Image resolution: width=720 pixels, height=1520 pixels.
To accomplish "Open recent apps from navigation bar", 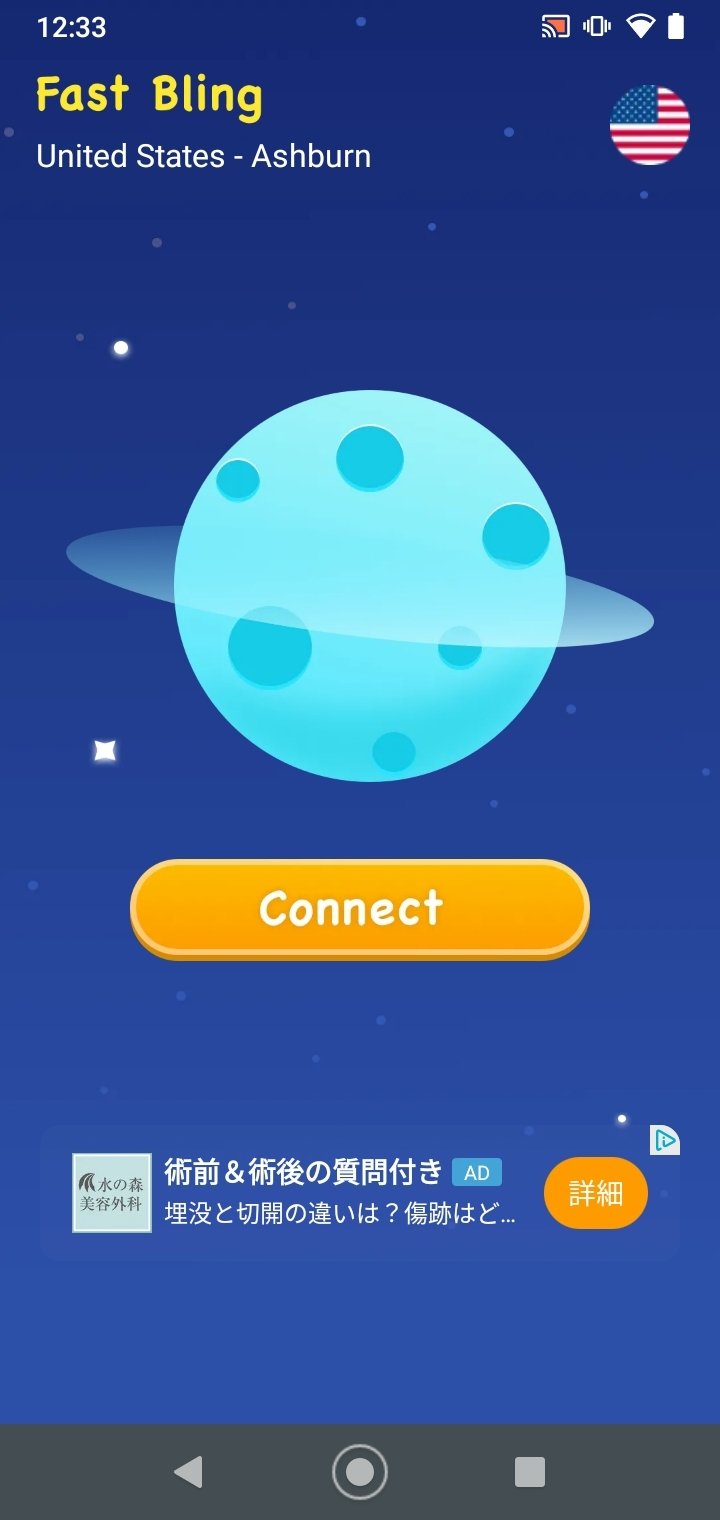I will click(530, 1472).
